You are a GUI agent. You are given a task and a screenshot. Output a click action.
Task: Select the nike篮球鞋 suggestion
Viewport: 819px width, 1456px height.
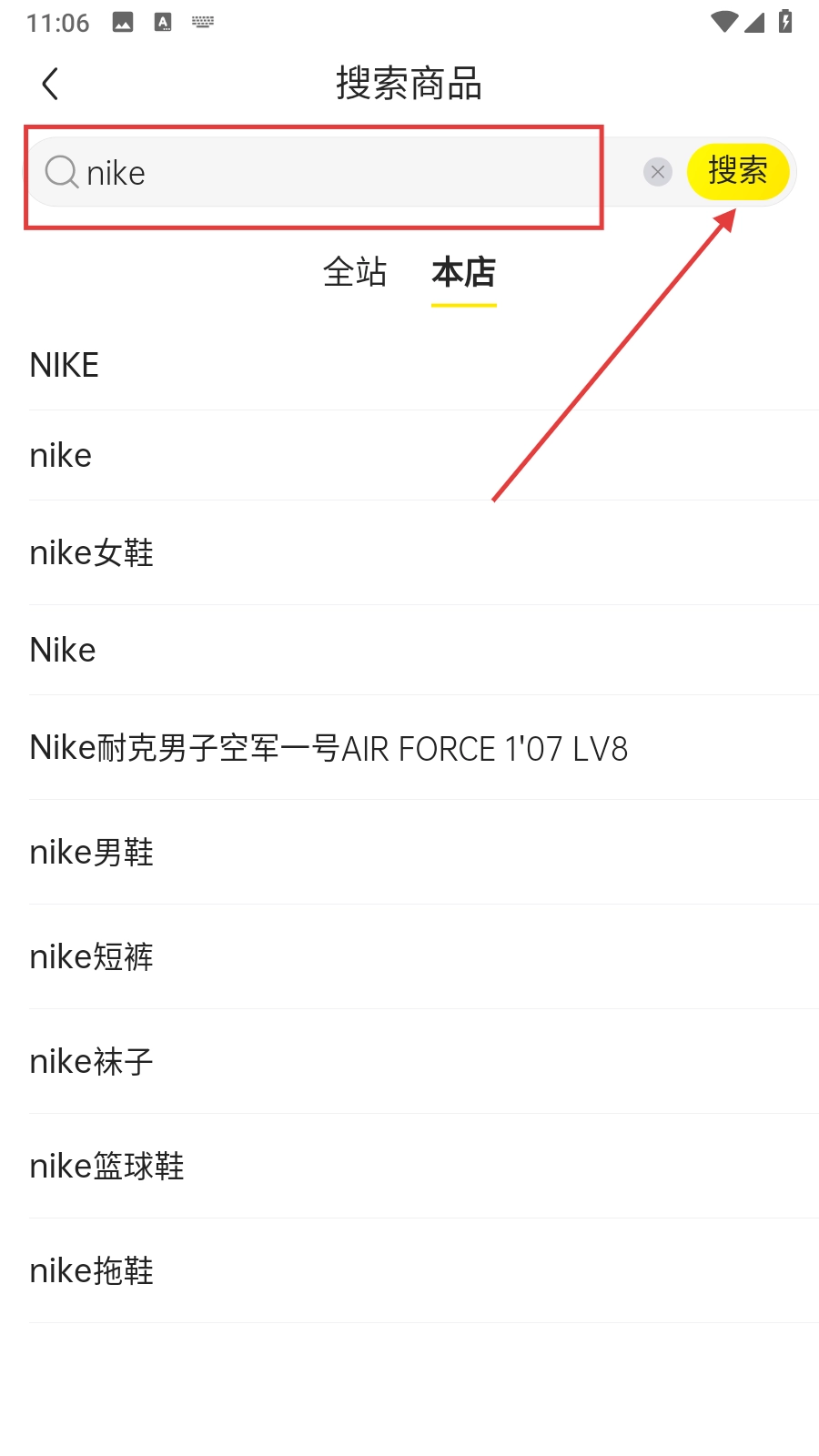click(107, 1167)
